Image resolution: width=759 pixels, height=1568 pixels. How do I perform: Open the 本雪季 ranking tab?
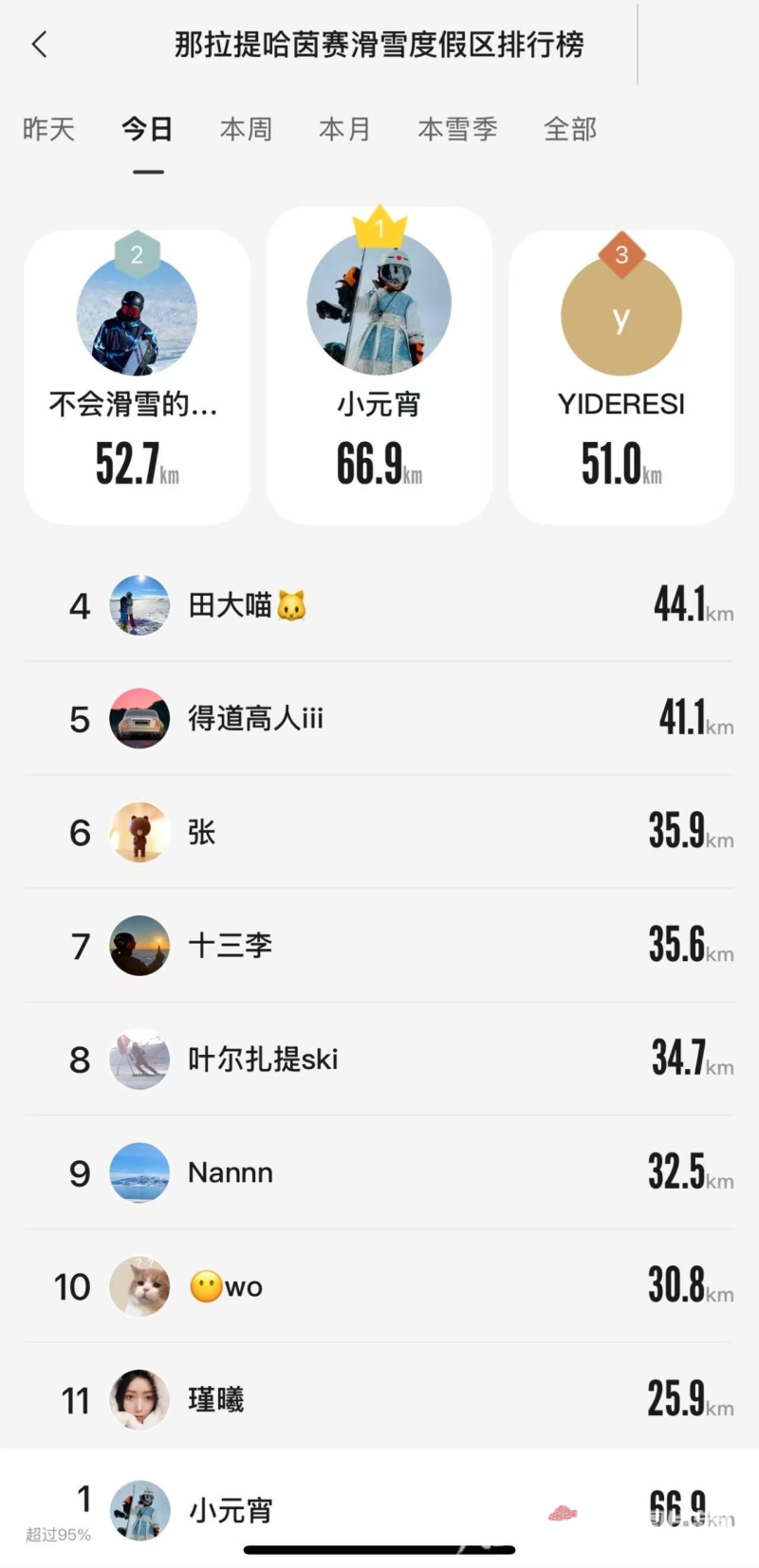pyautogui.click(x=457, y=129)
